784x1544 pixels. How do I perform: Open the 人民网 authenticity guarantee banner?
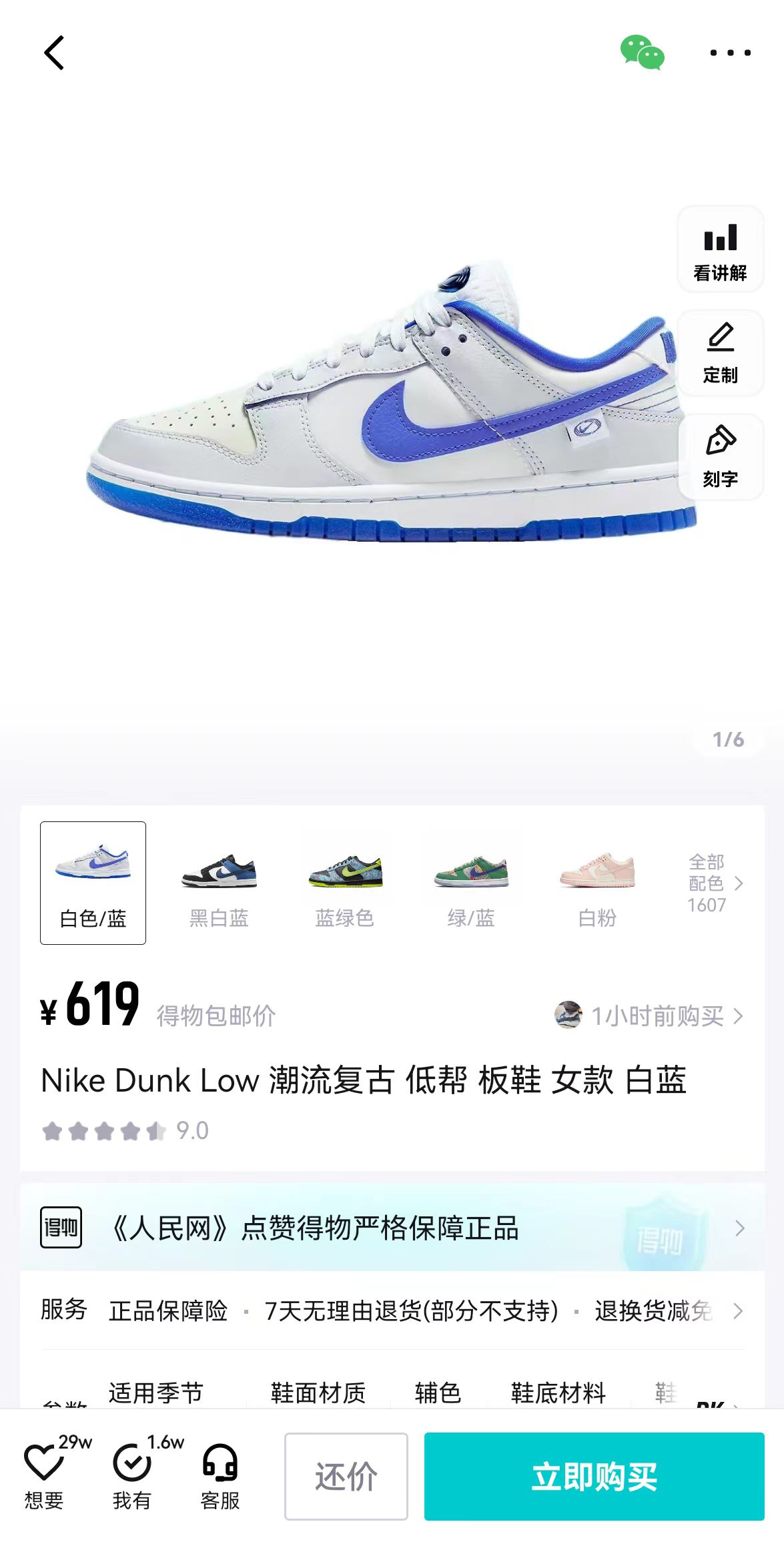point(392,1228)
